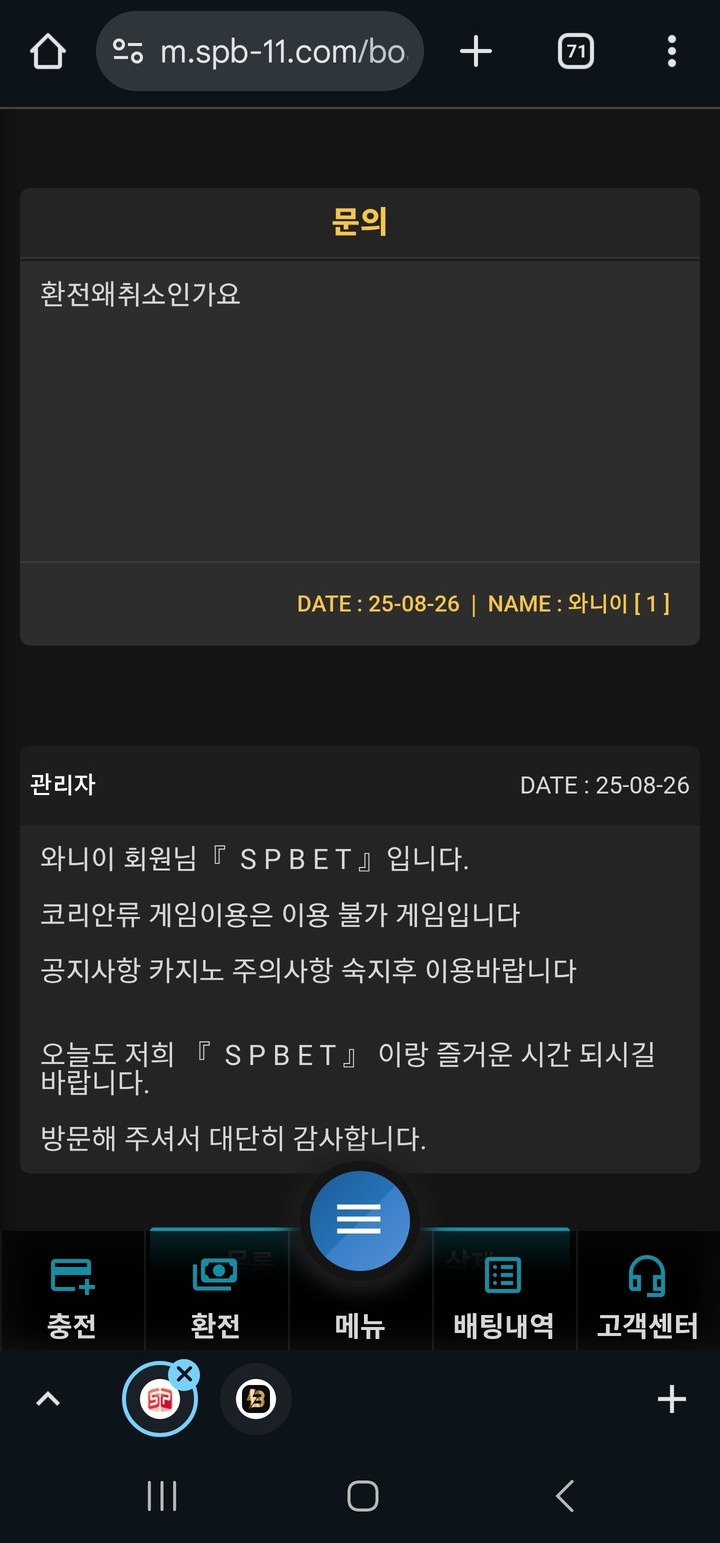Expand the bottom tab strip with the up arrow
720x1543 pixels.
pyautogui.click(x=47, y=1399)
